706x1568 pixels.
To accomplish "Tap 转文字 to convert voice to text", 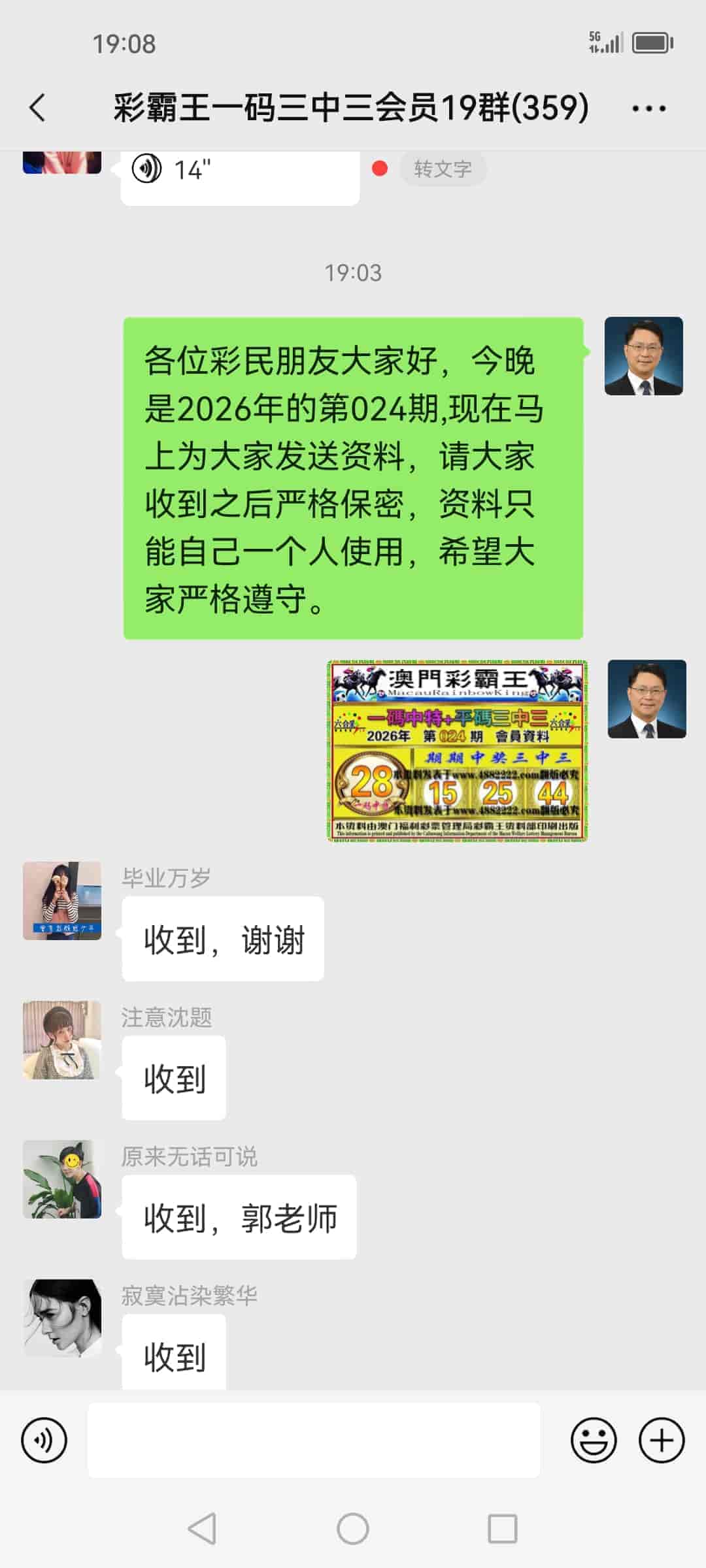I will (x=443, y=169).
